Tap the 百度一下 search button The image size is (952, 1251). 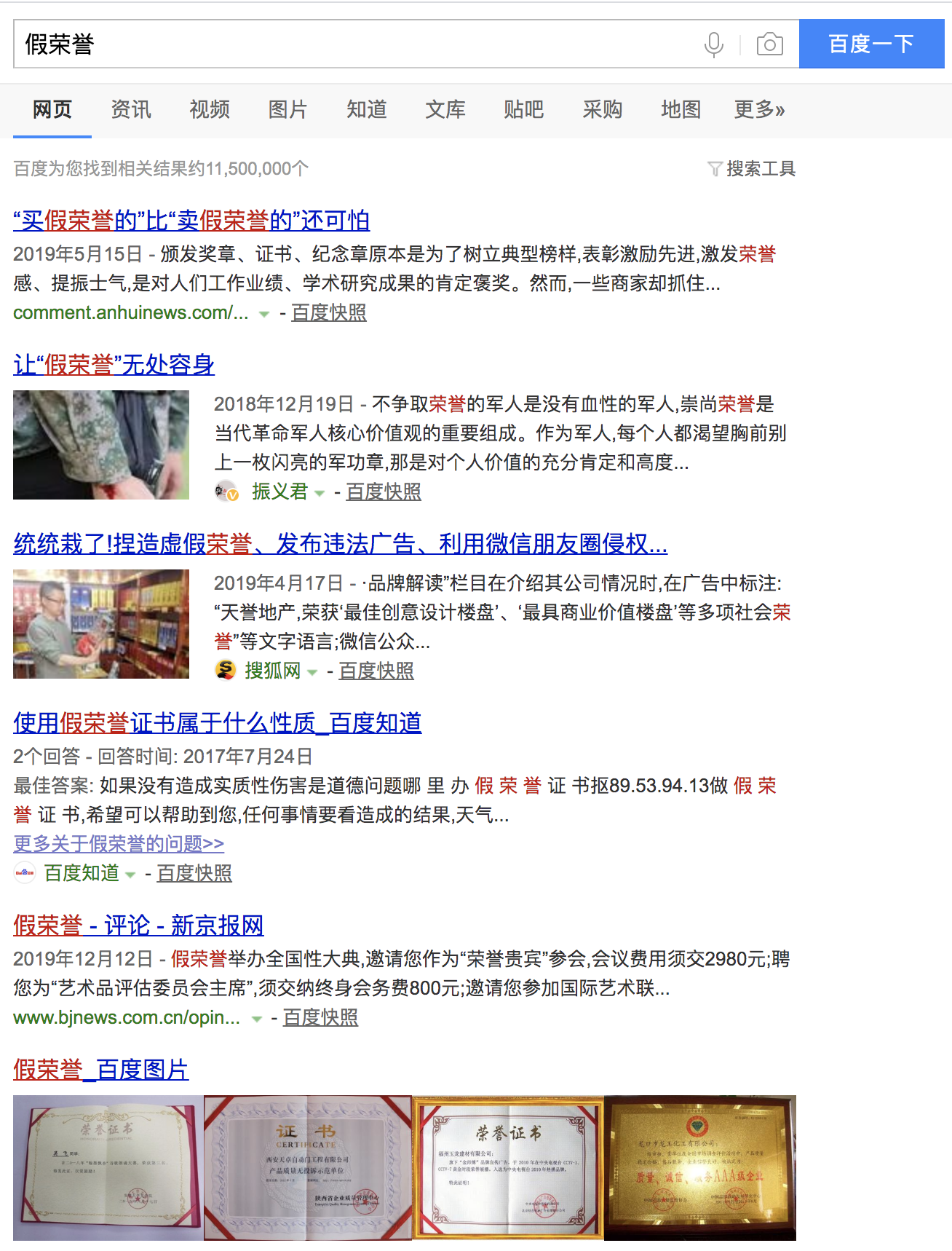(871, 44)
